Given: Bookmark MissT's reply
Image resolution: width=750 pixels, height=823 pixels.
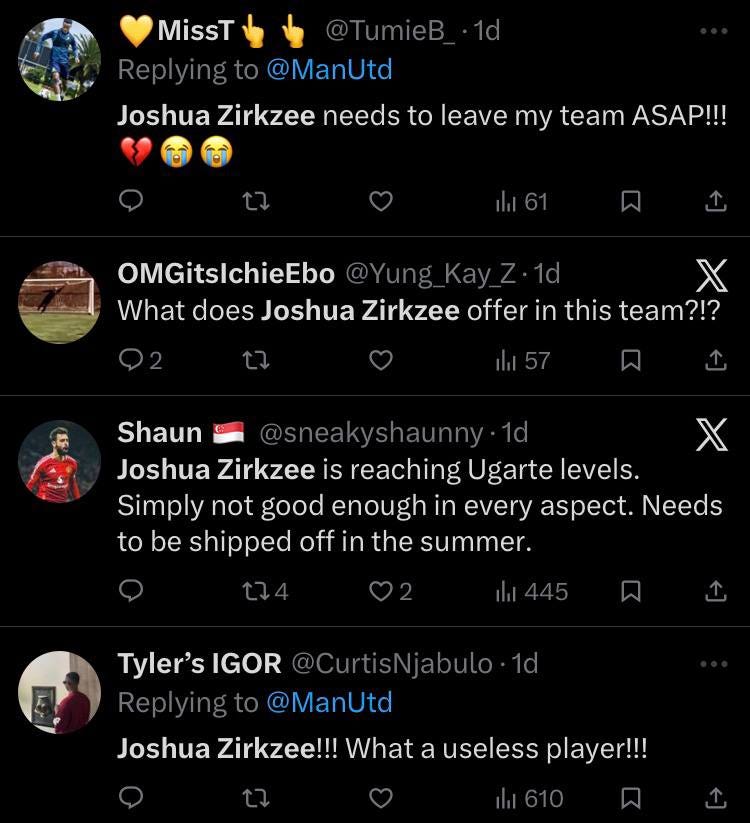Looking at the screenshot, I should pyautogui.click(x=631, y=202).
